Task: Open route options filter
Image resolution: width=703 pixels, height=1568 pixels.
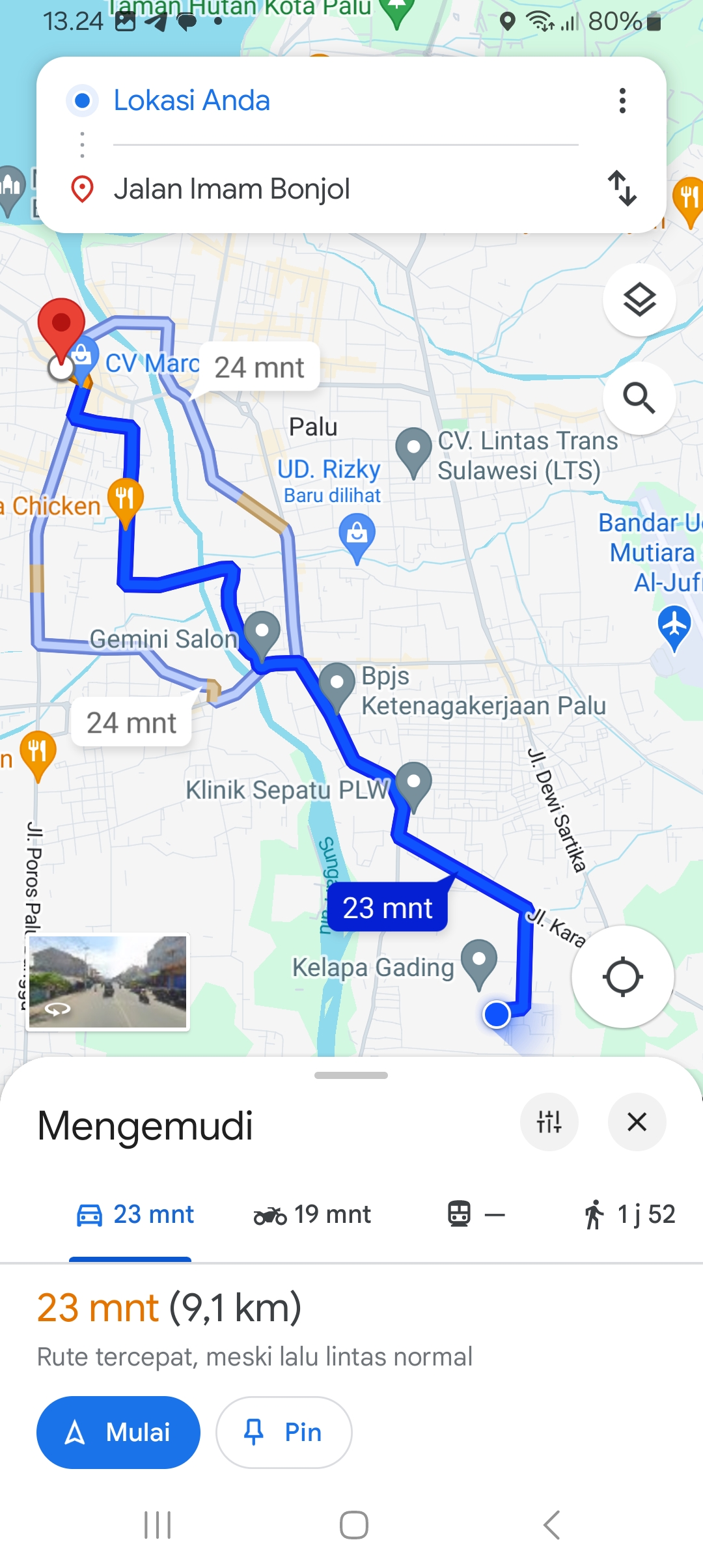Action: pos(549,1122)
